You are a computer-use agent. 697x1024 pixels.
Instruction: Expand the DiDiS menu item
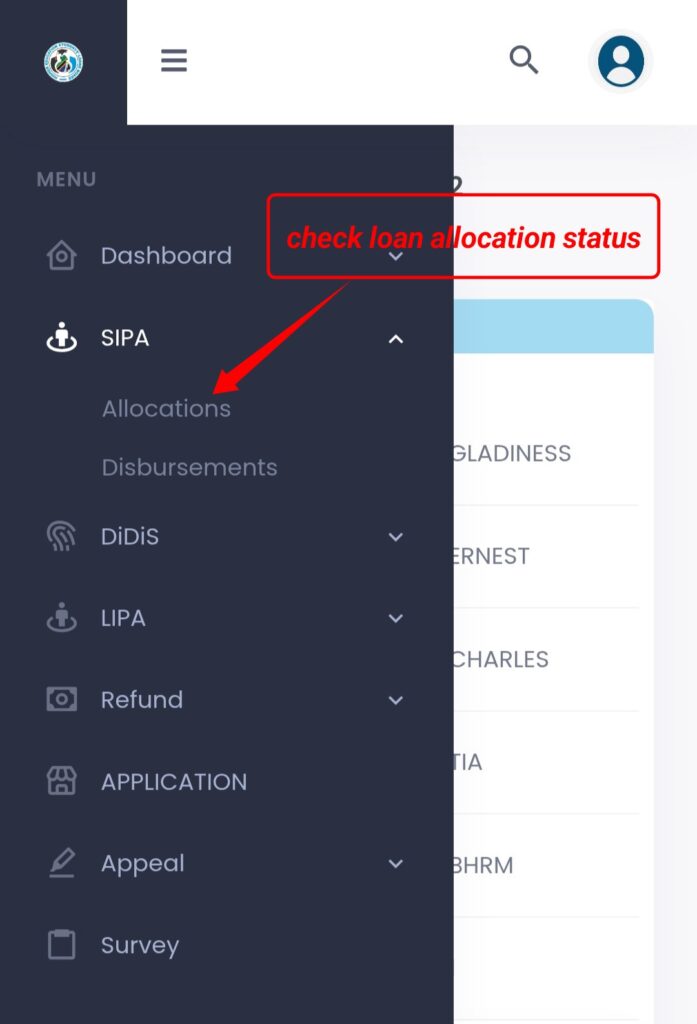tap(130, 537)
